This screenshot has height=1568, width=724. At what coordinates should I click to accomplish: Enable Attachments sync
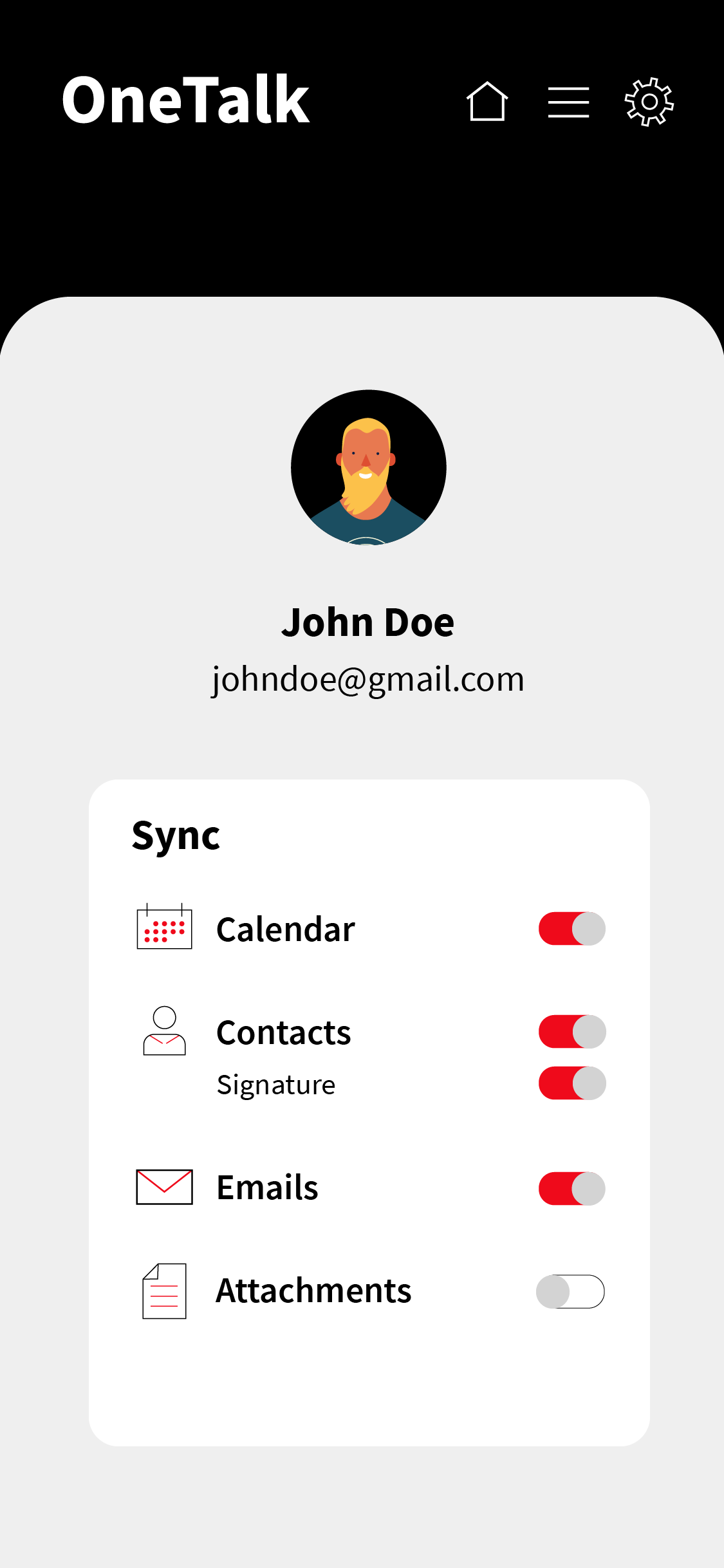point(570,1291)
